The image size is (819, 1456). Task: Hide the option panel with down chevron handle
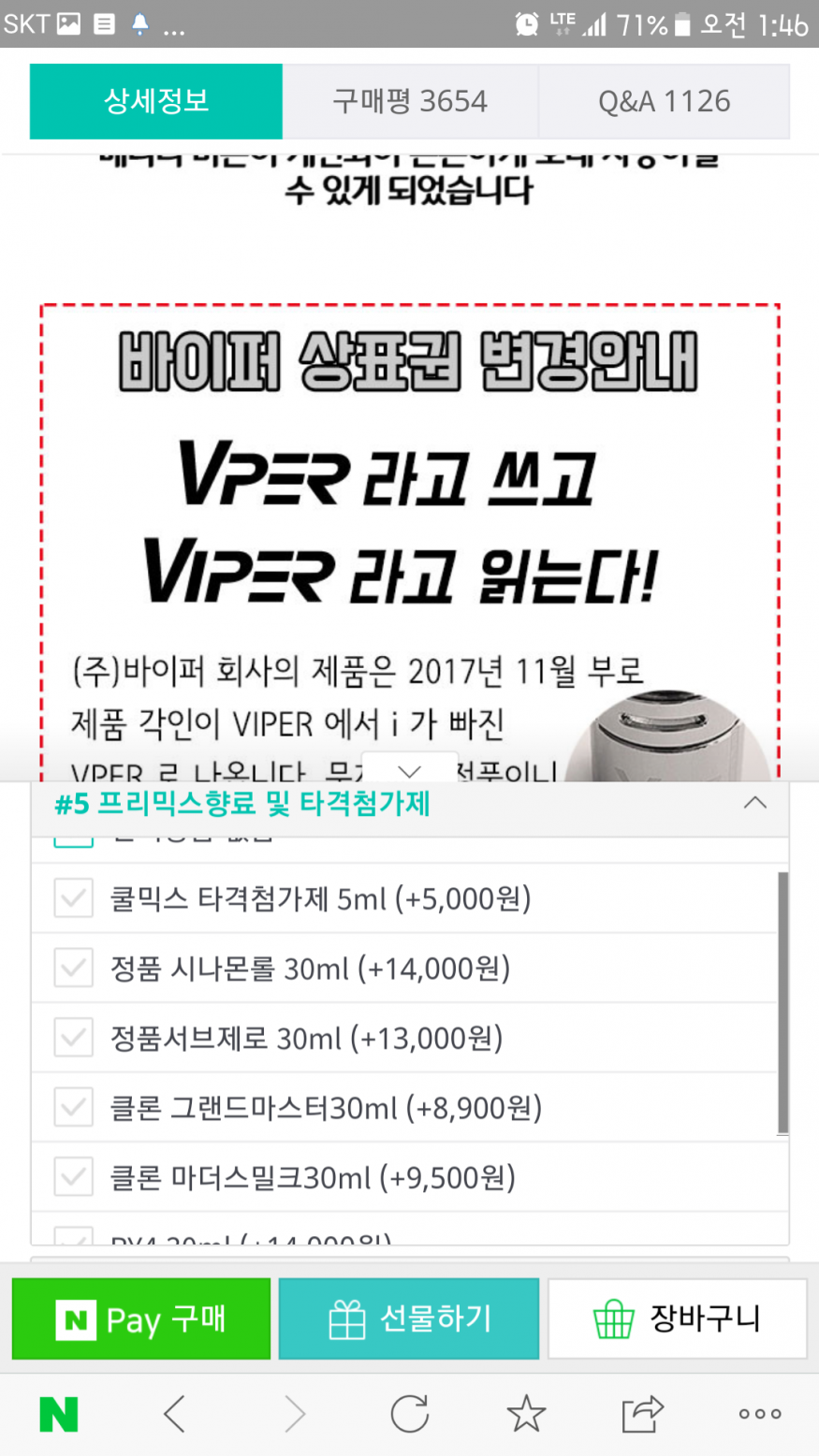409,770
